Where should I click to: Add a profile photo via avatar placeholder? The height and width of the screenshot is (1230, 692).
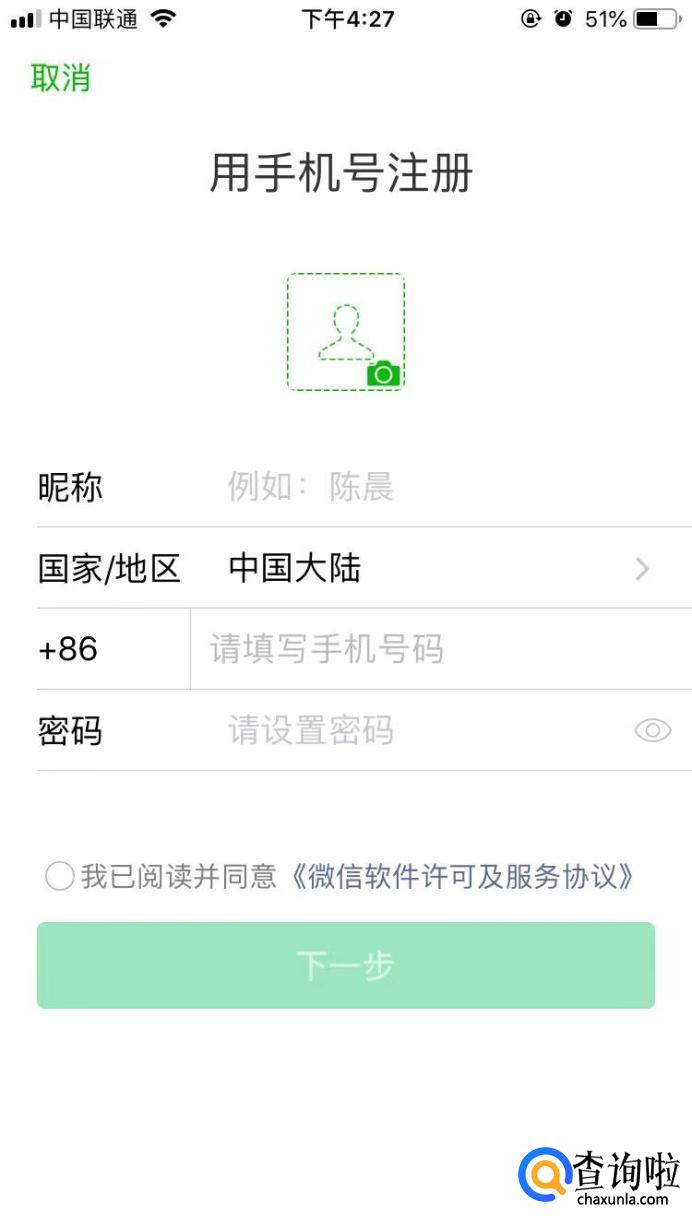point(346,332)
